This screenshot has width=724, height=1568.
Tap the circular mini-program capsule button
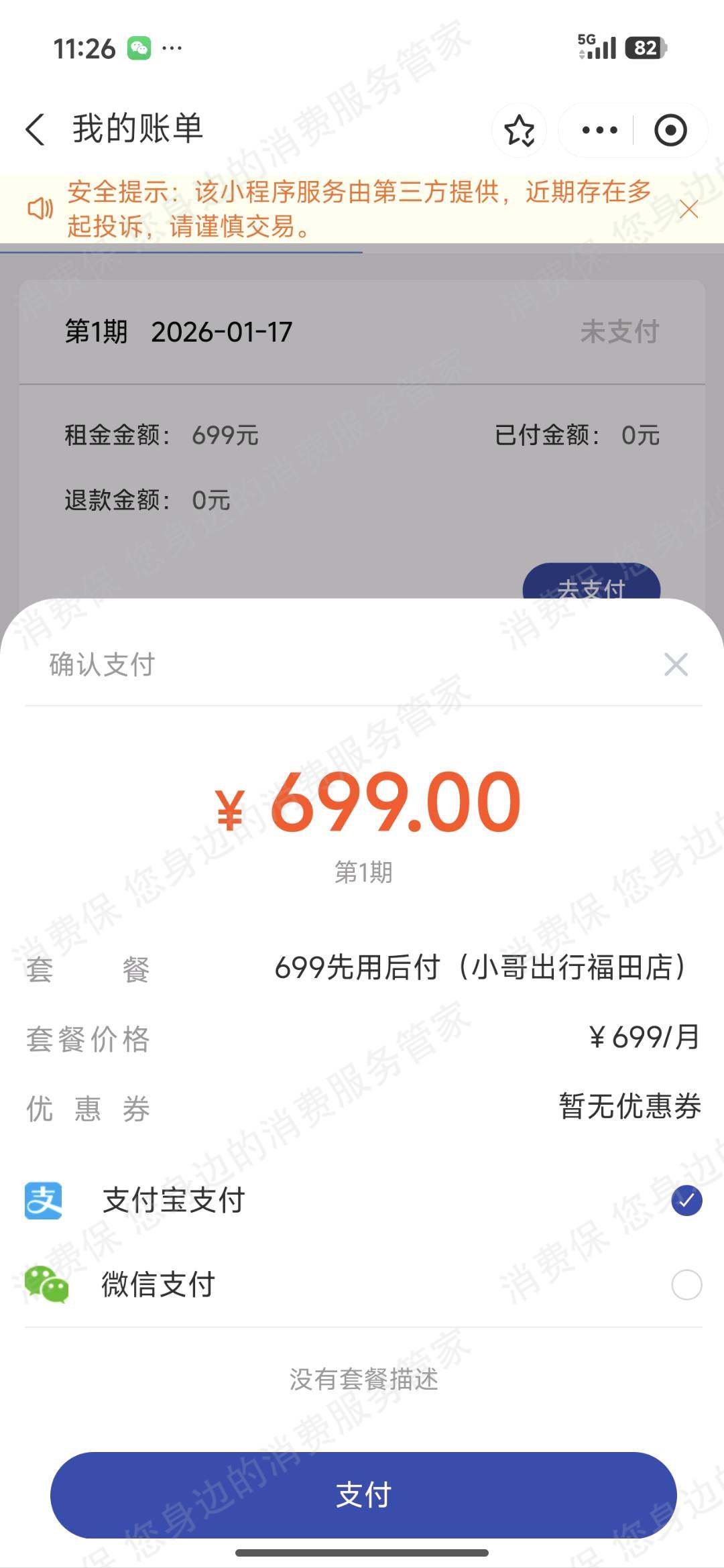tap(670, 129)
